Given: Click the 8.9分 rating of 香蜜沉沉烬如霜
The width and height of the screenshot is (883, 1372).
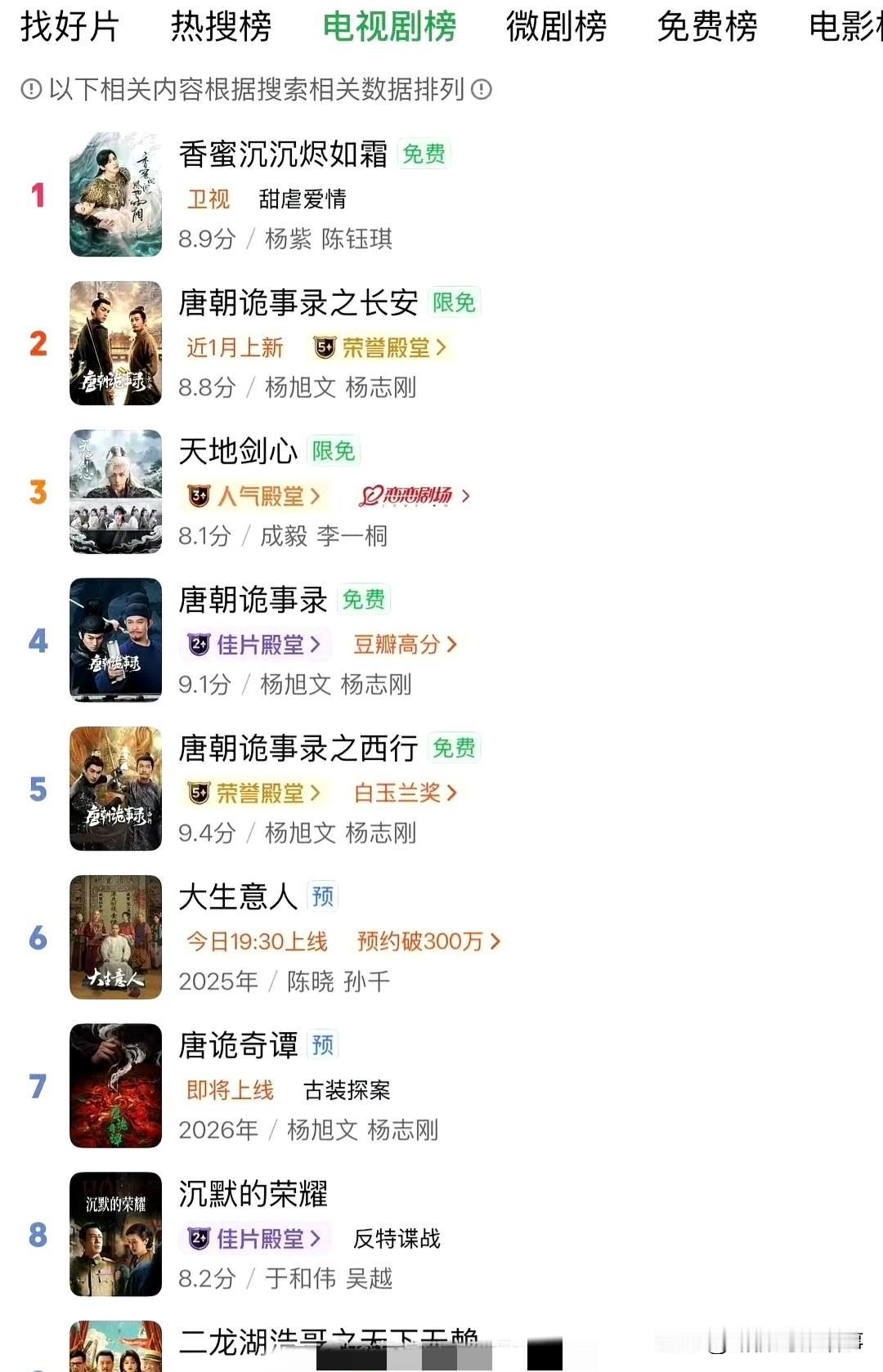Looking at the screenshot, I should point(205,239).
